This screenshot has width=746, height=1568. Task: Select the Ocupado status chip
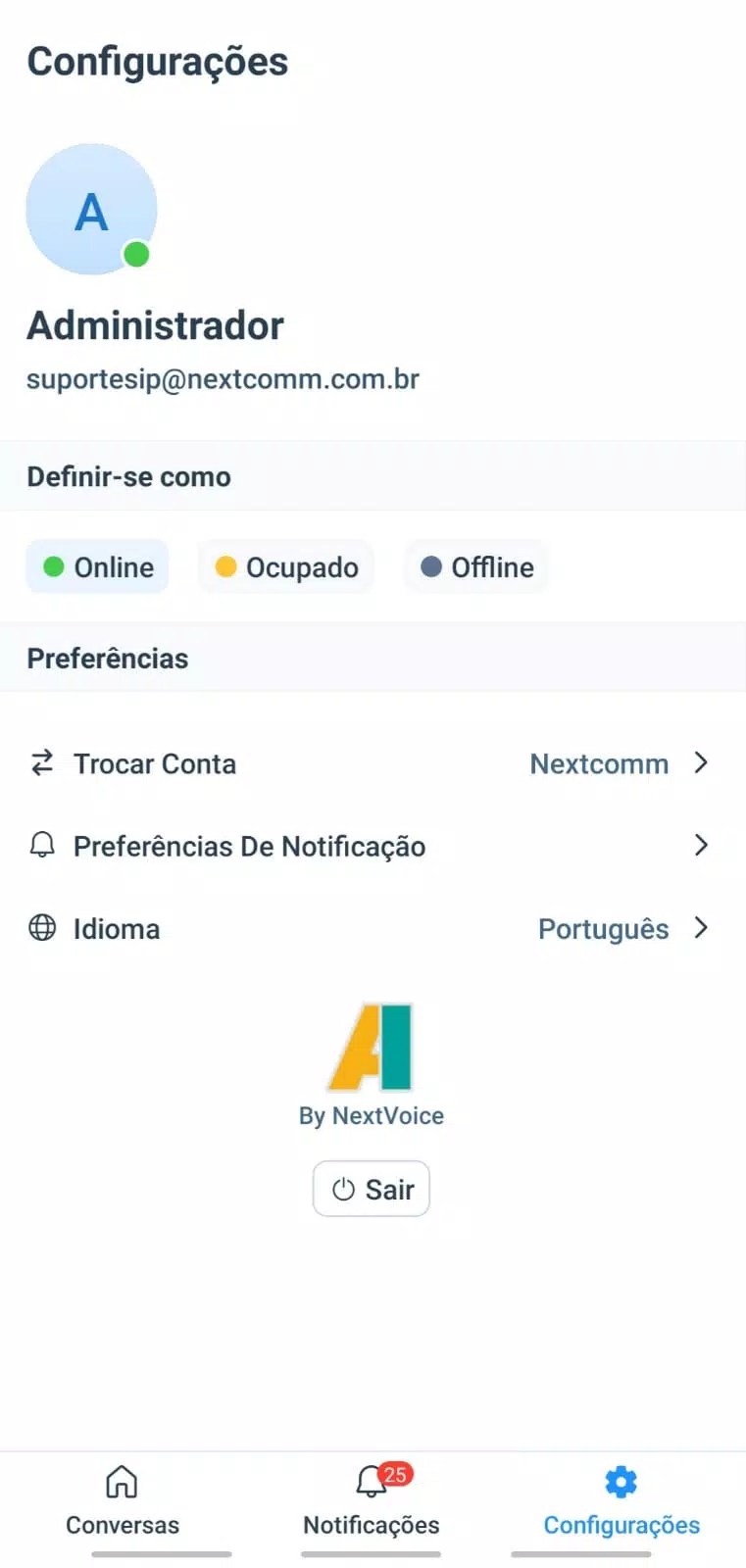(286, 567)
